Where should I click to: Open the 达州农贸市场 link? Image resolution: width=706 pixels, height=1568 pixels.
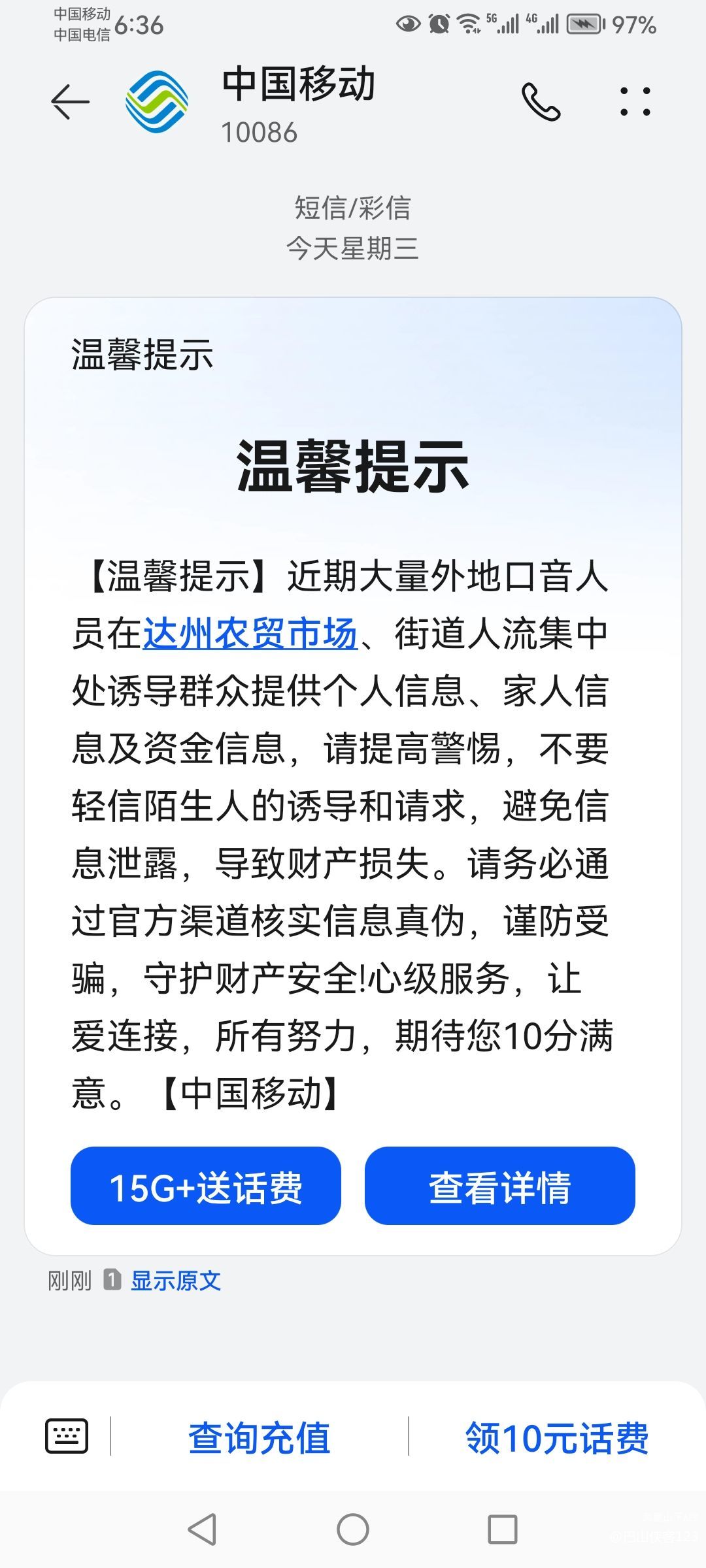250,634
